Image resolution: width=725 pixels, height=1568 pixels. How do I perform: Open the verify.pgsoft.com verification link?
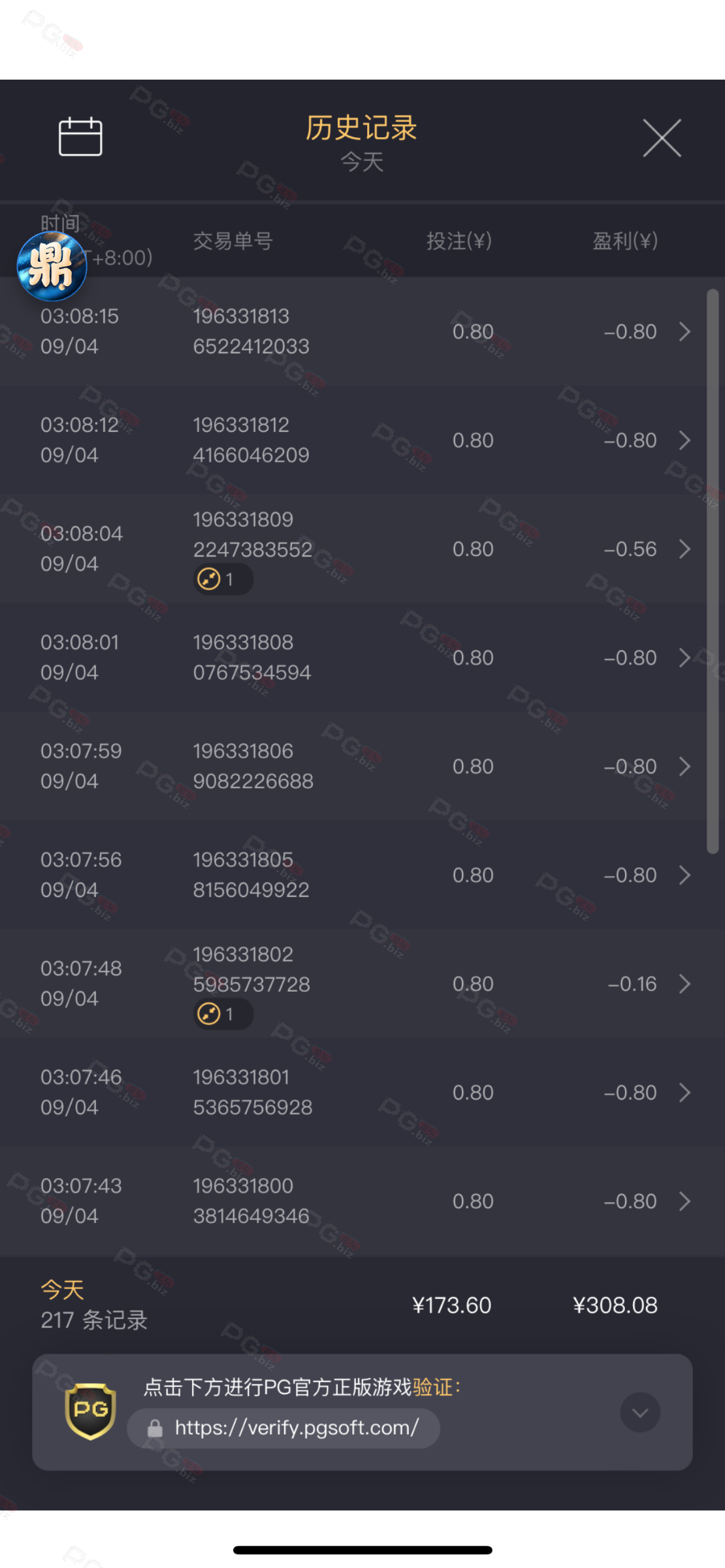pos(284,1428)
